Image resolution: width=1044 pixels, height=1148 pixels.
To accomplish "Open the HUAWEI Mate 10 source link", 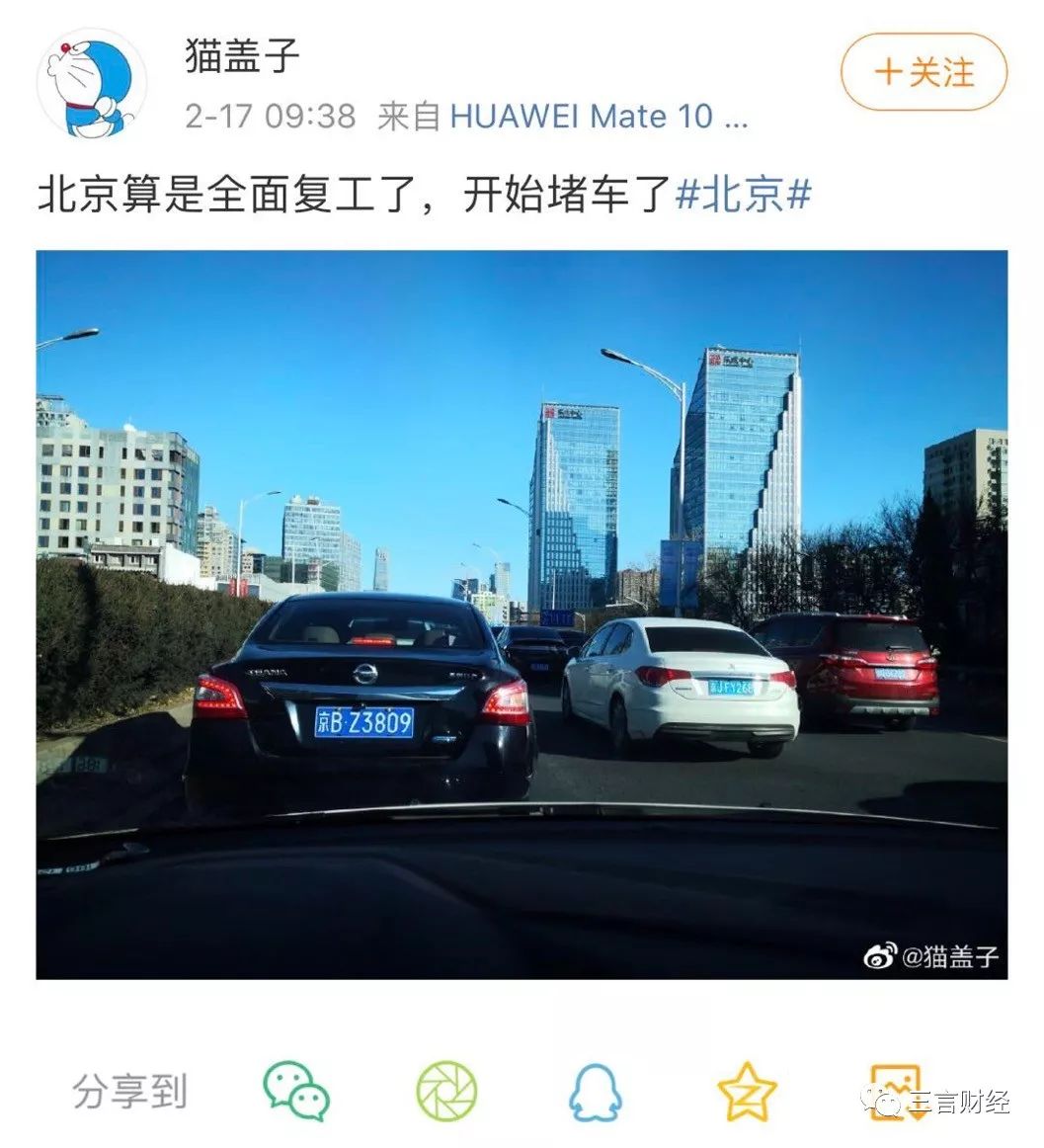I will pos(598,117).
